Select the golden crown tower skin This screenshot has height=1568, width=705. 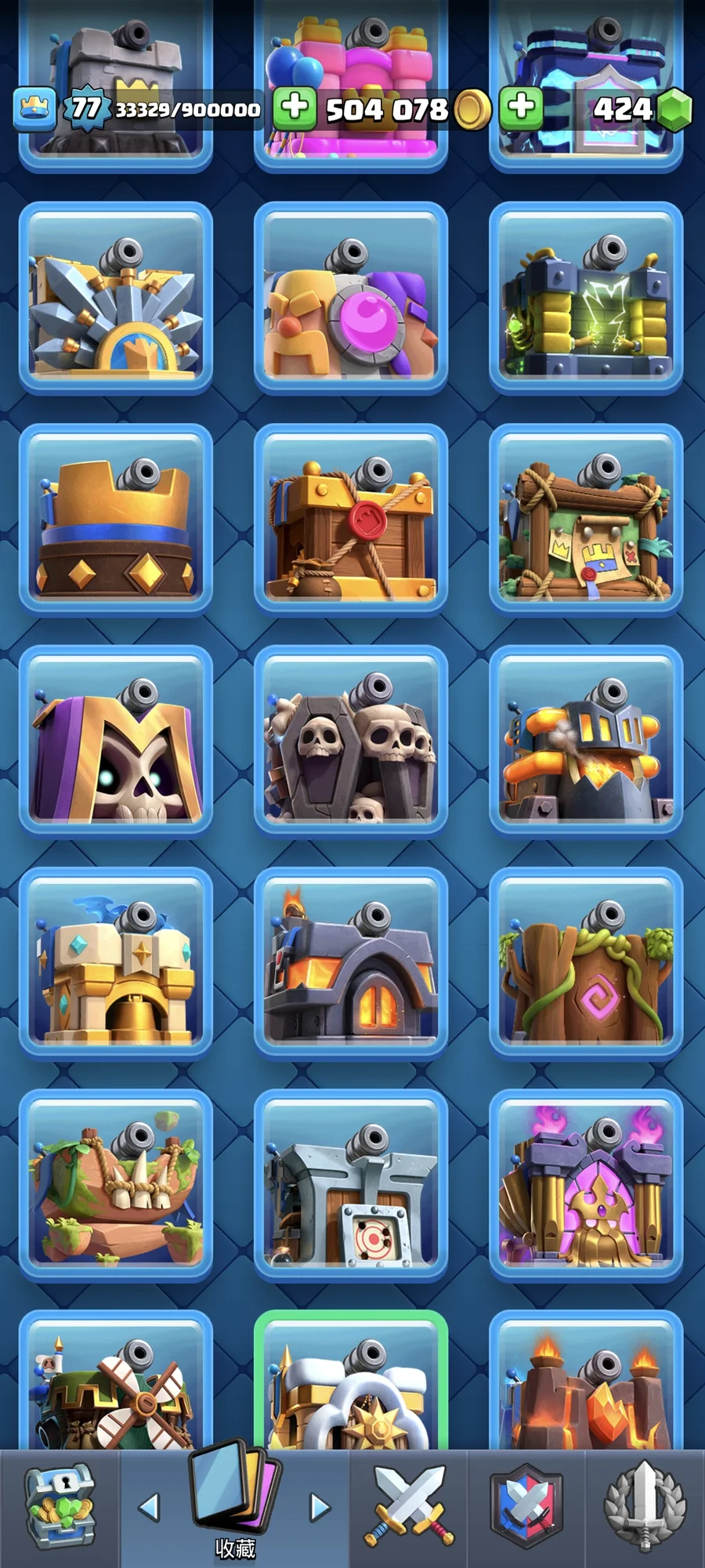click(116, 520)
